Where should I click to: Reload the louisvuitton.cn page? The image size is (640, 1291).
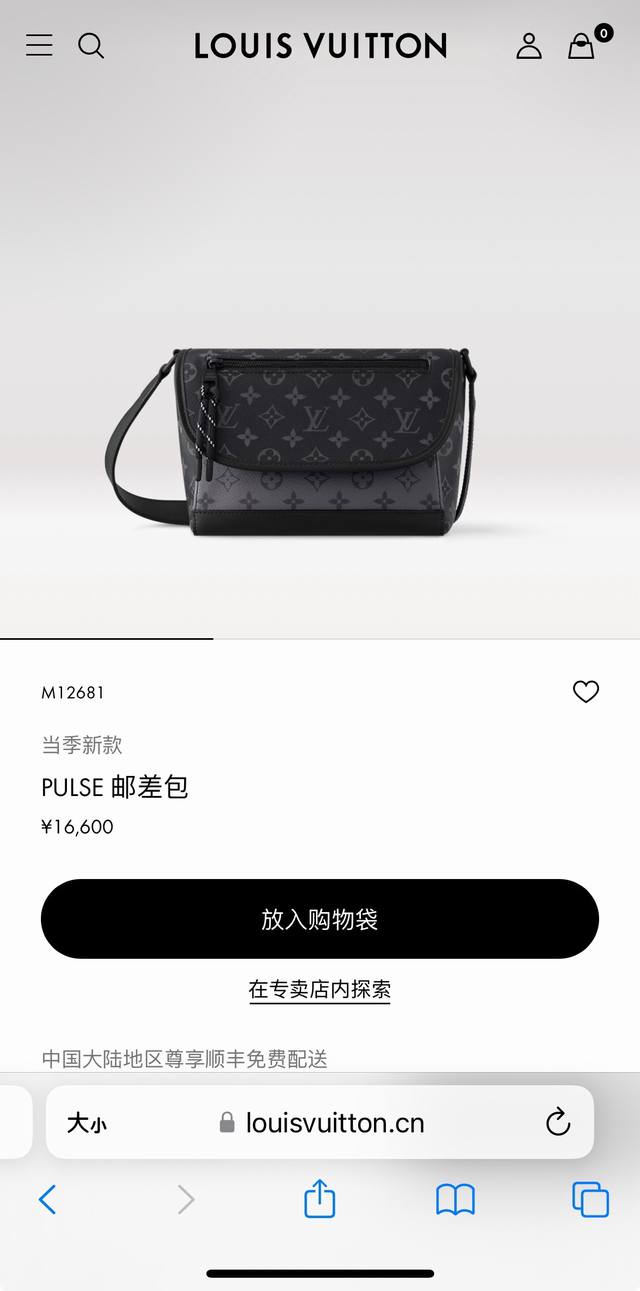coord(558,1122)
